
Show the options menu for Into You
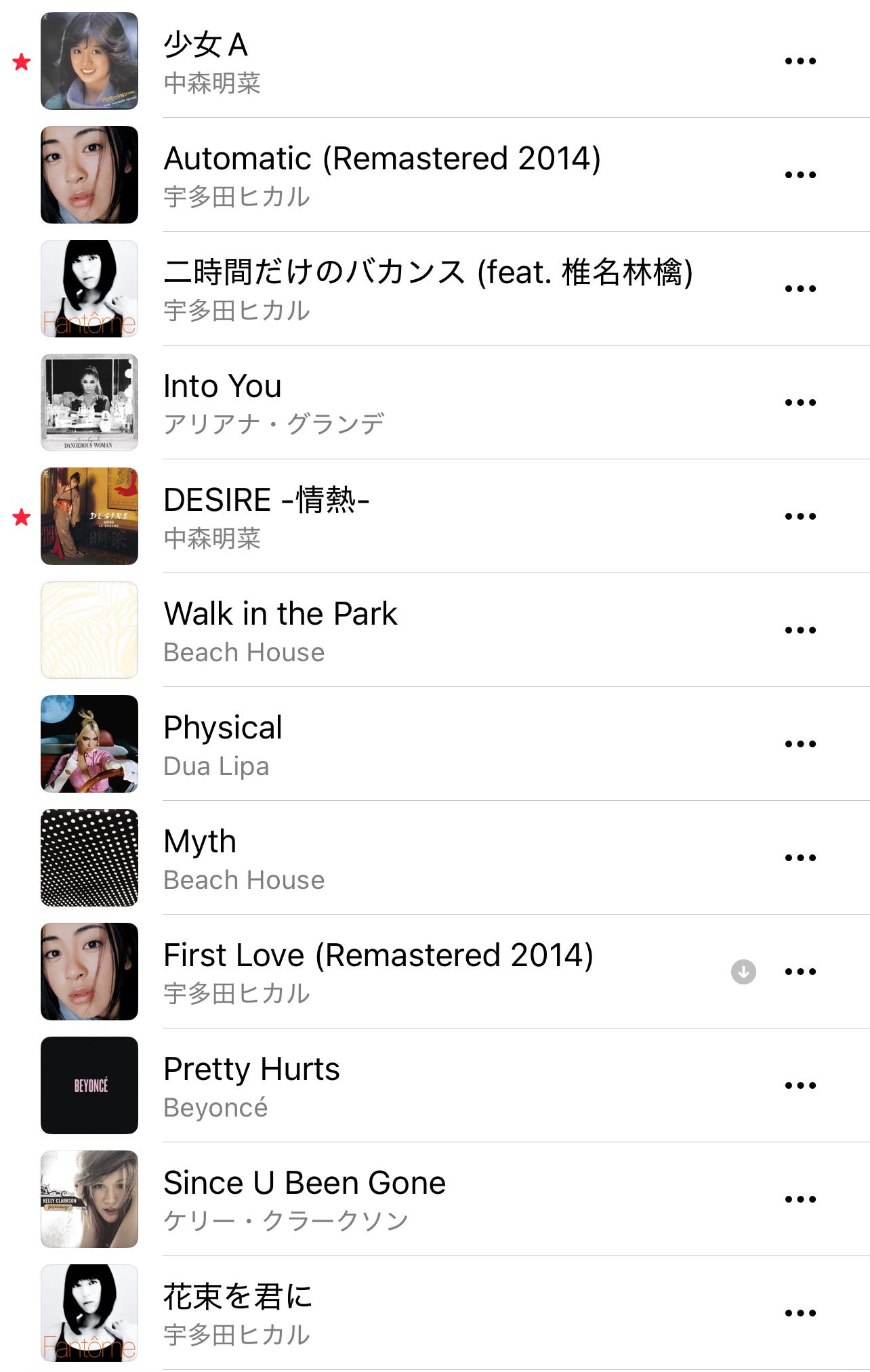(800, 402)
